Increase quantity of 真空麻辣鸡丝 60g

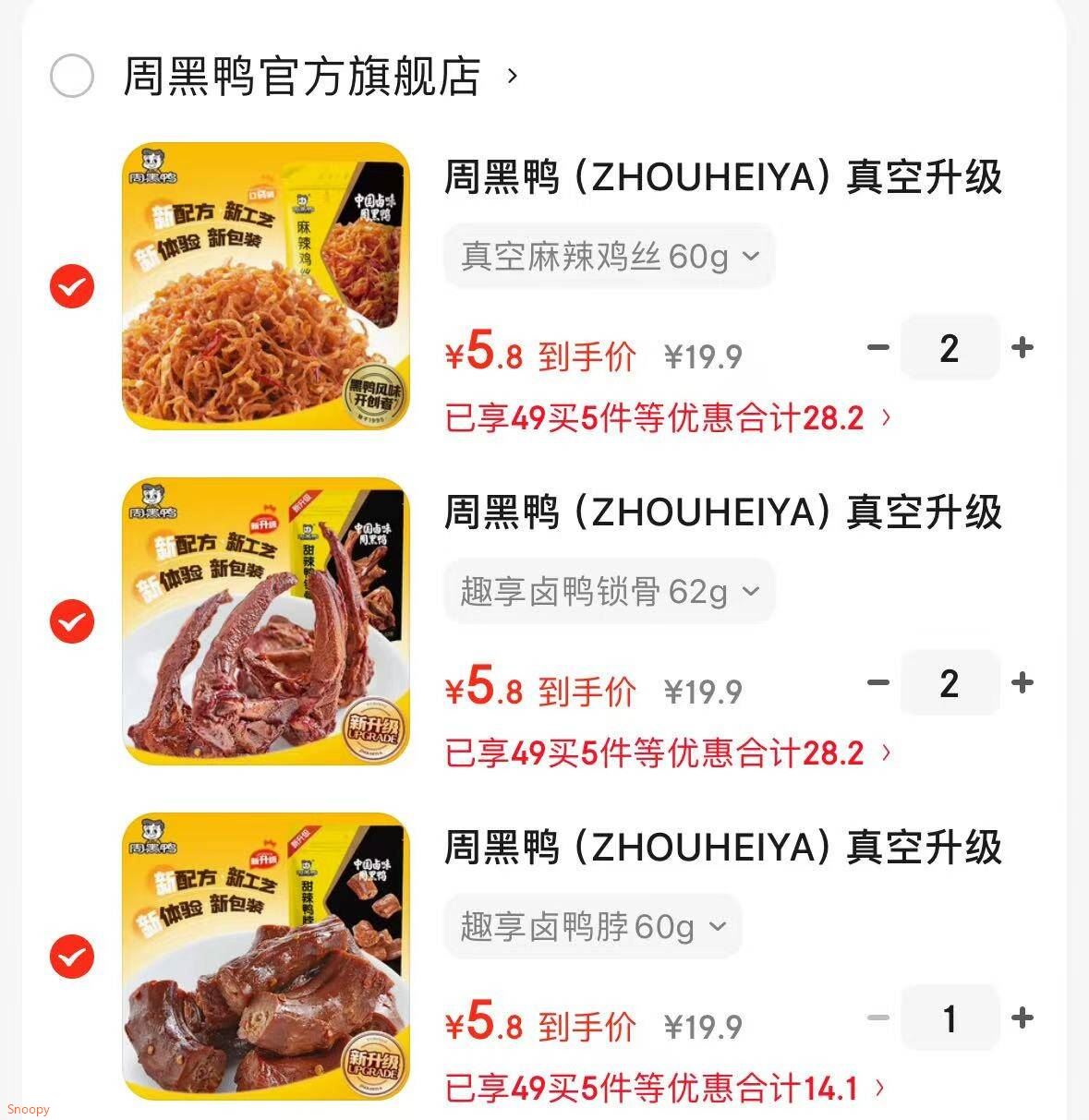pyautogui.click(x=1022, y=348)
